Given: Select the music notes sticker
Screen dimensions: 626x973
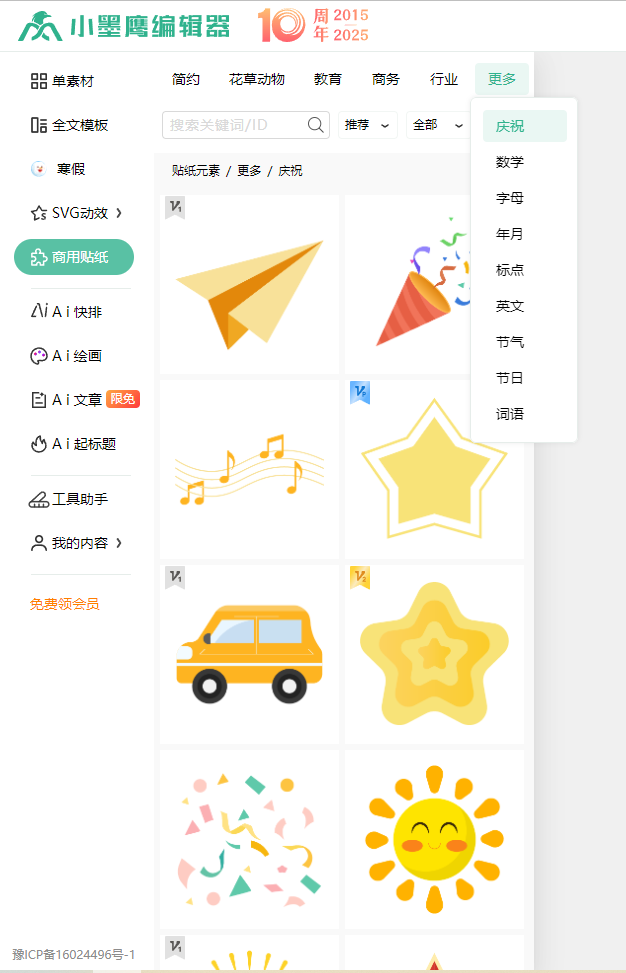Looking at the screenshot, I should (x=250, y=470).
